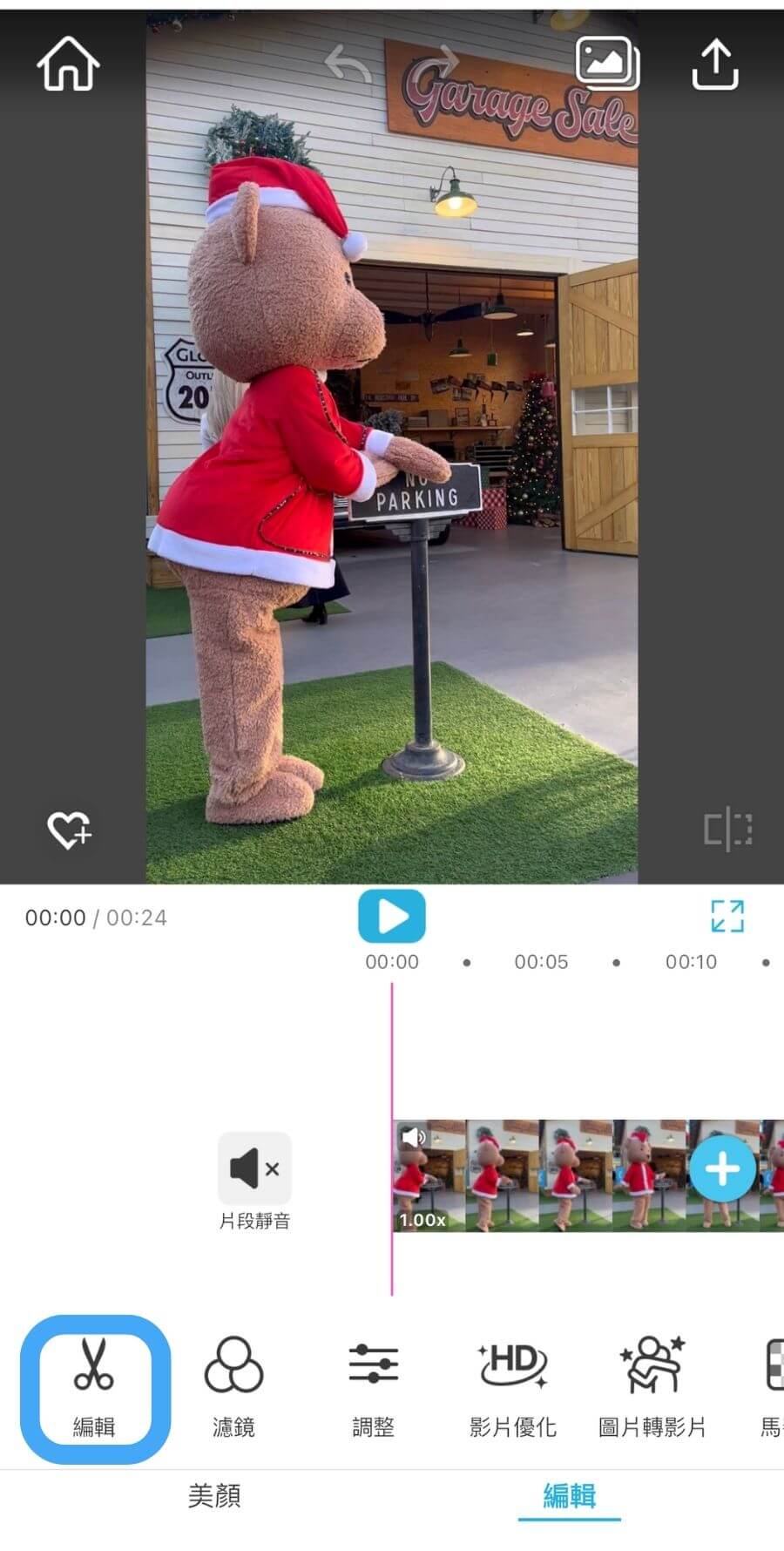Toggle the before/after compare icon
Screen dimensions: 784x1551
[x=727, y=829]
